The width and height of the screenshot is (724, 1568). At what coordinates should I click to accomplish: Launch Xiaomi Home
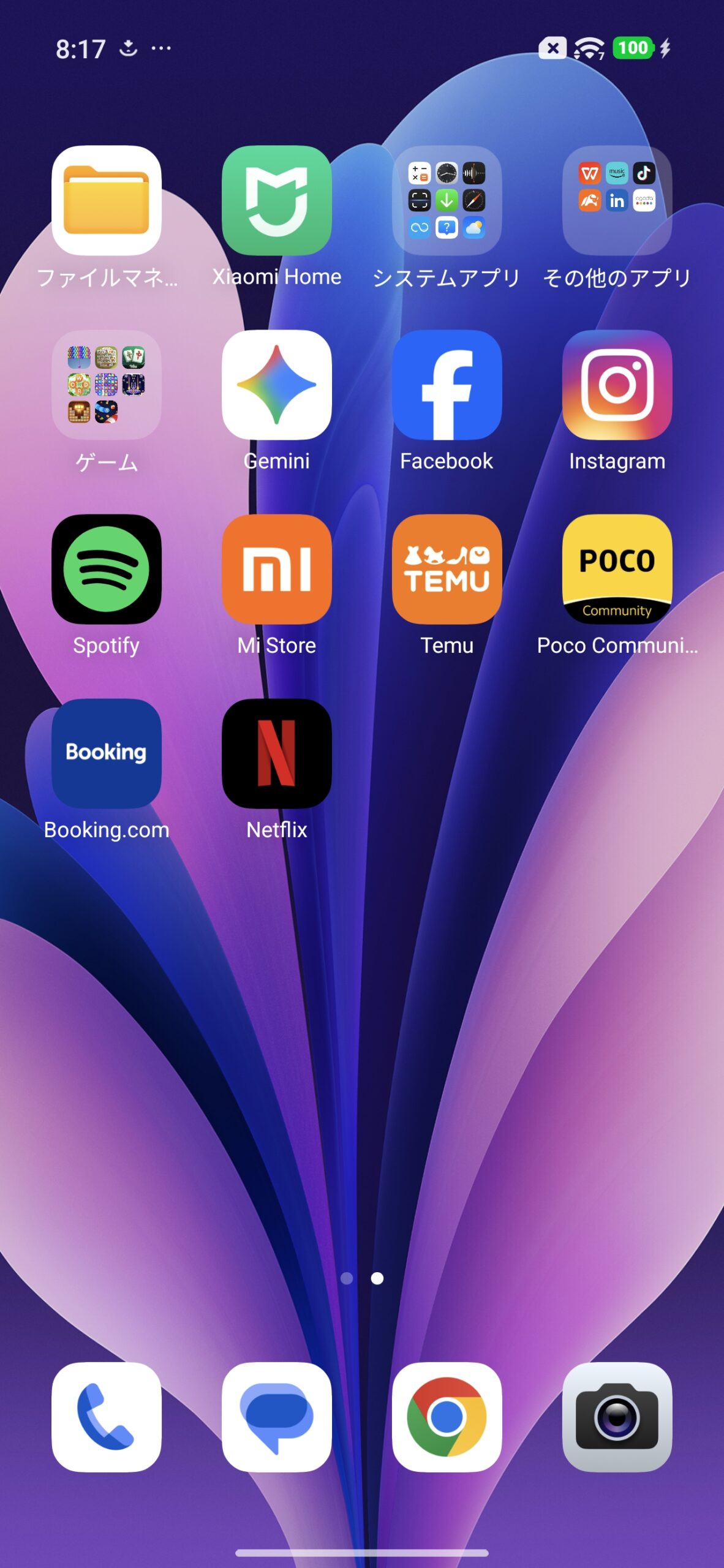coord(276,200)
